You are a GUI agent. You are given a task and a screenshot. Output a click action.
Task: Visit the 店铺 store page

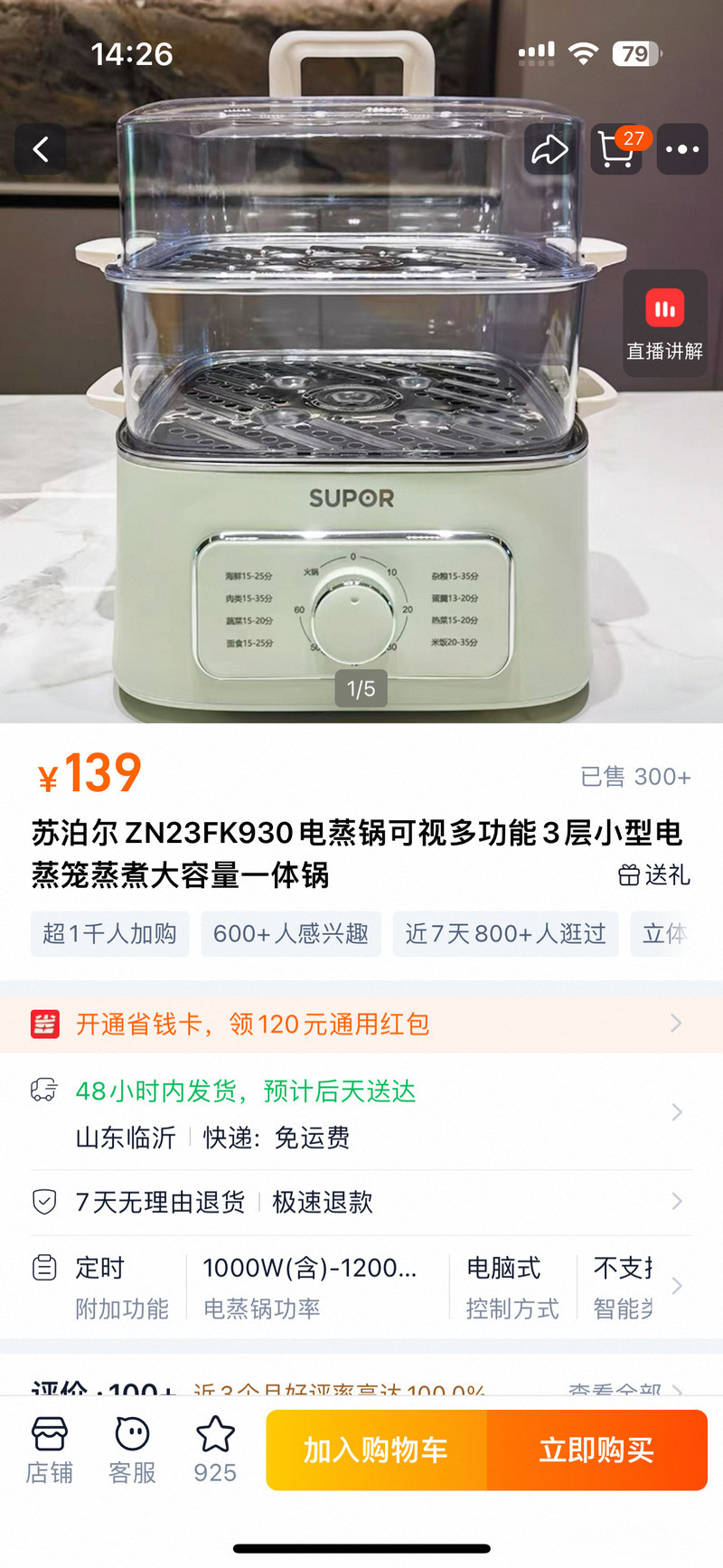pos(49,1450)
